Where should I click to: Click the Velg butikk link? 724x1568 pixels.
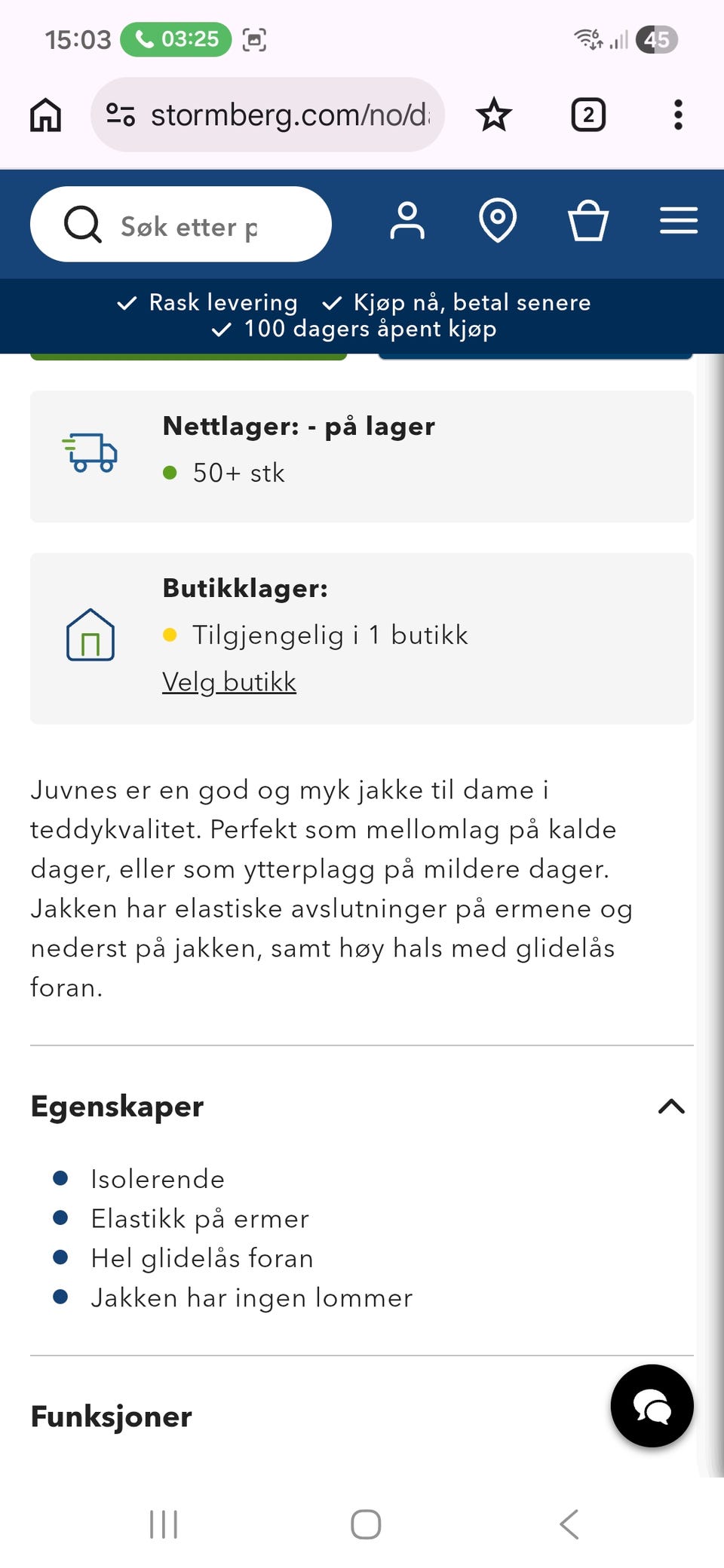tap(229, 681)
